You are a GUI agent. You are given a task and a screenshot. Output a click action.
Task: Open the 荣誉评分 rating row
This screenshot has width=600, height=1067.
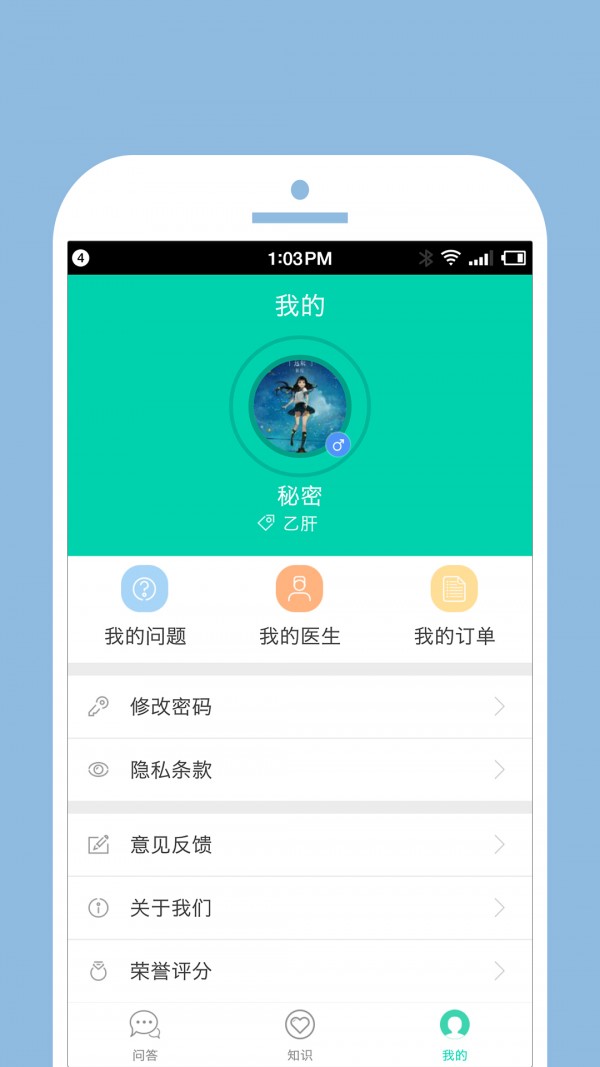point(299,971)
